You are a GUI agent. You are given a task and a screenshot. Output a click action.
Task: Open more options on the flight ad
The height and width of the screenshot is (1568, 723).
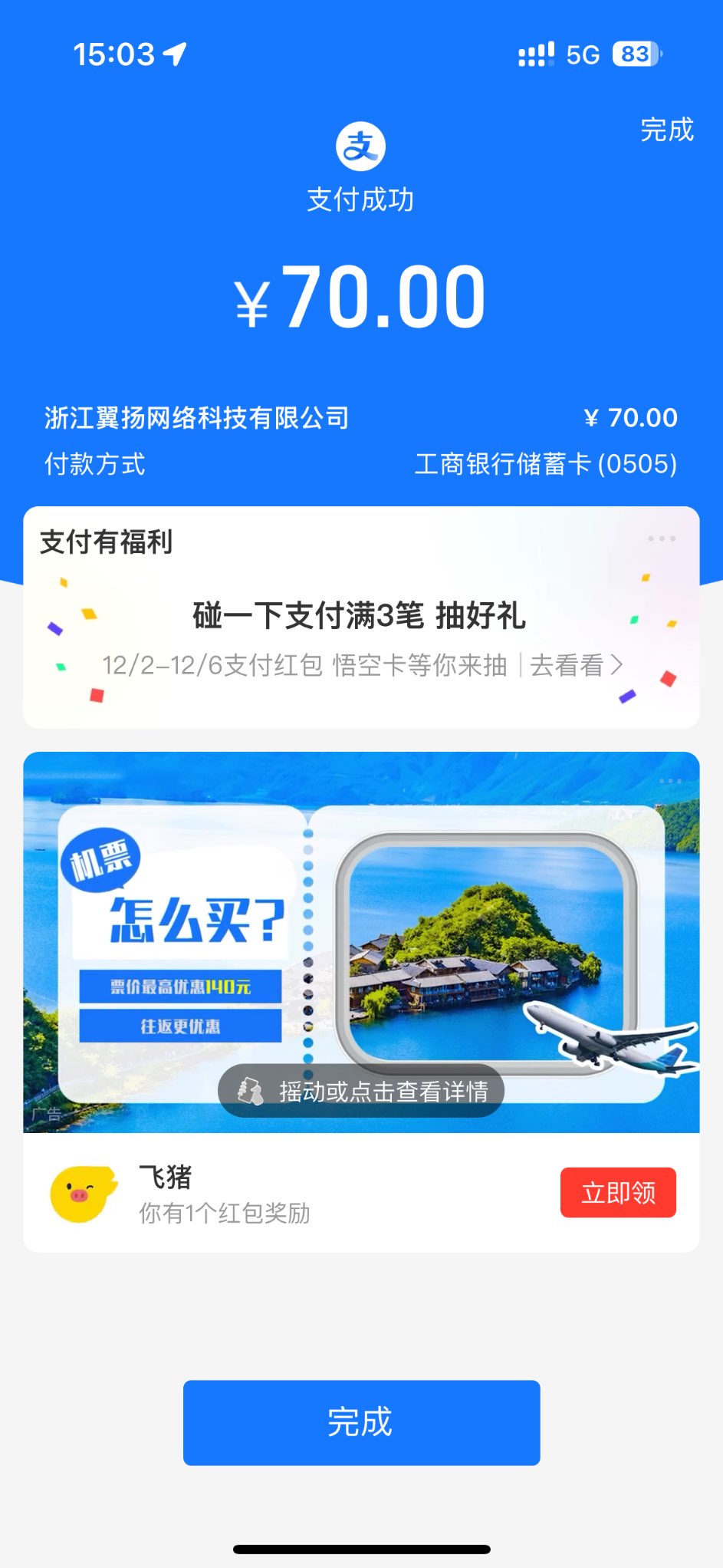click(669, 781)
